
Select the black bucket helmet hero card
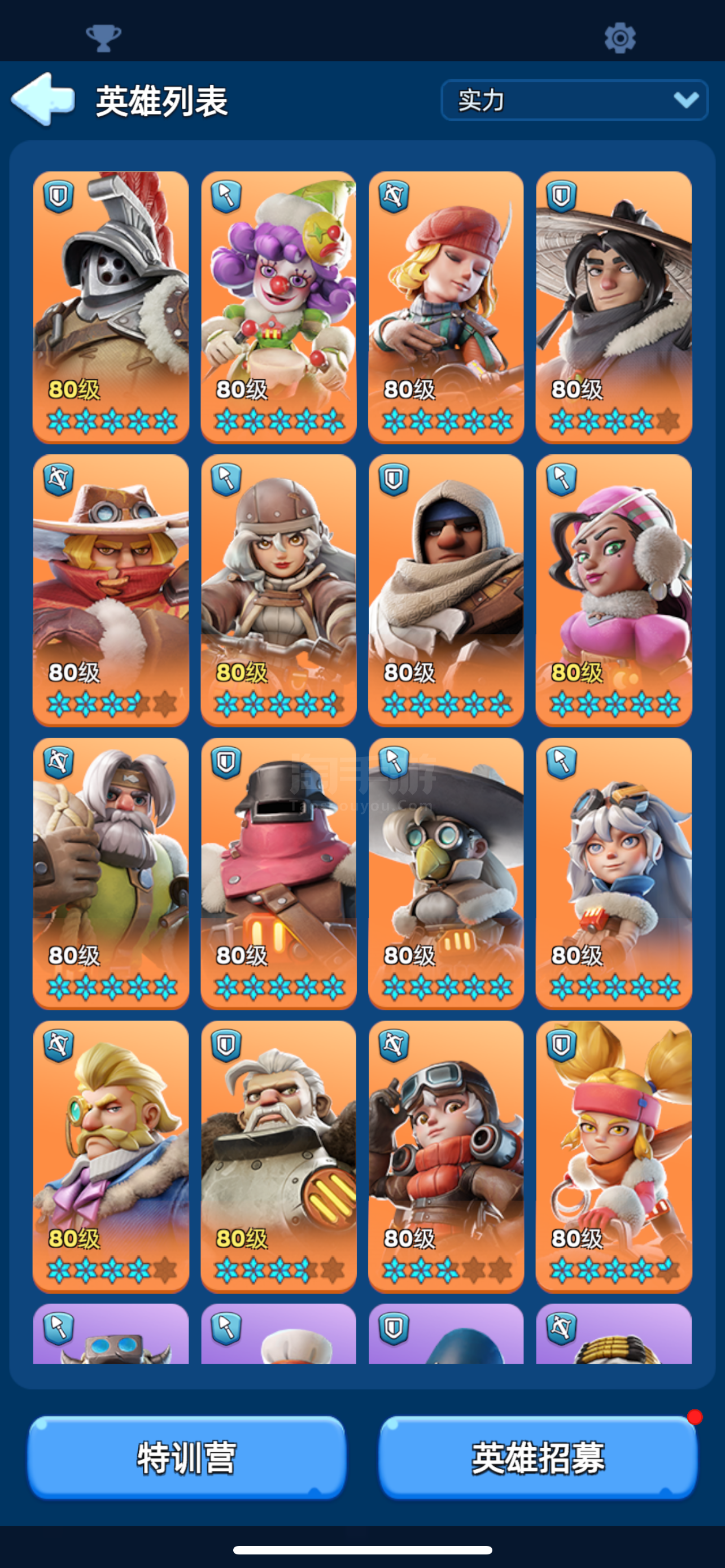[x=278, y=873]
